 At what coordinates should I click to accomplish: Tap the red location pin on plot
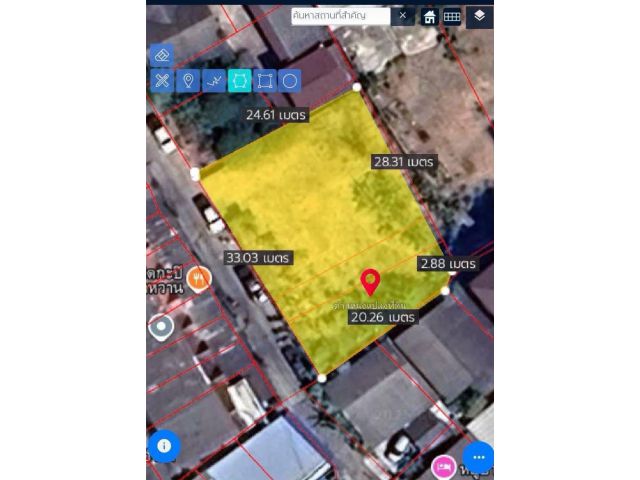click(x=370, y=282)
